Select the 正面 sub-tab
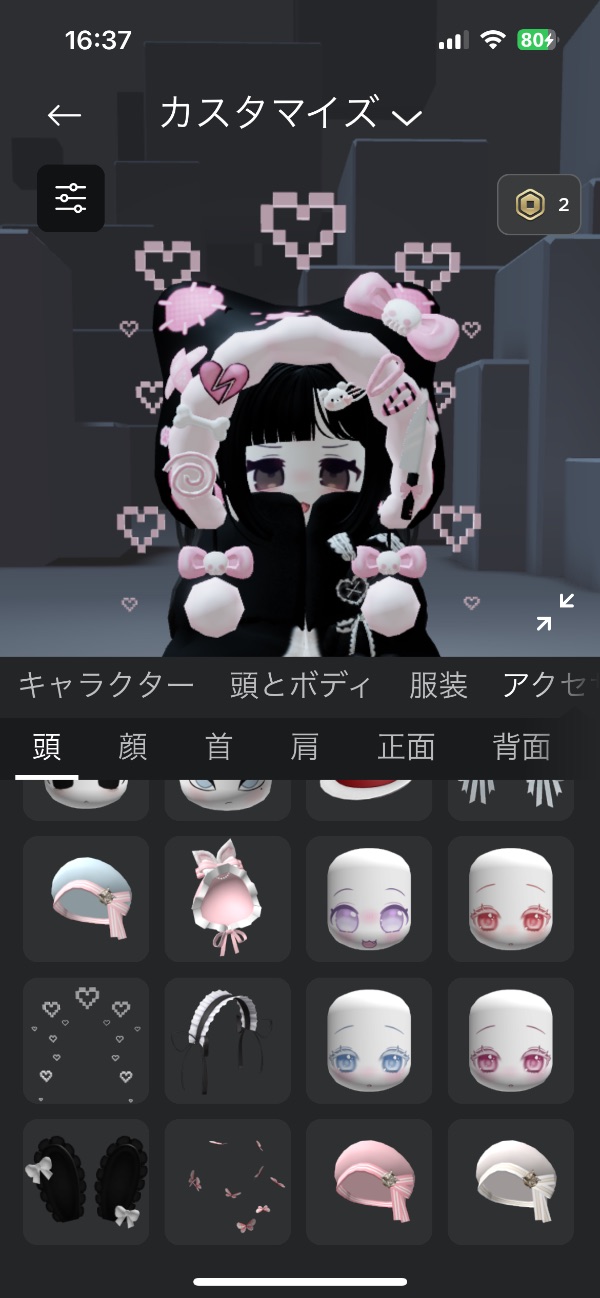Viewport: 600px width, 1298px height. 406,747
